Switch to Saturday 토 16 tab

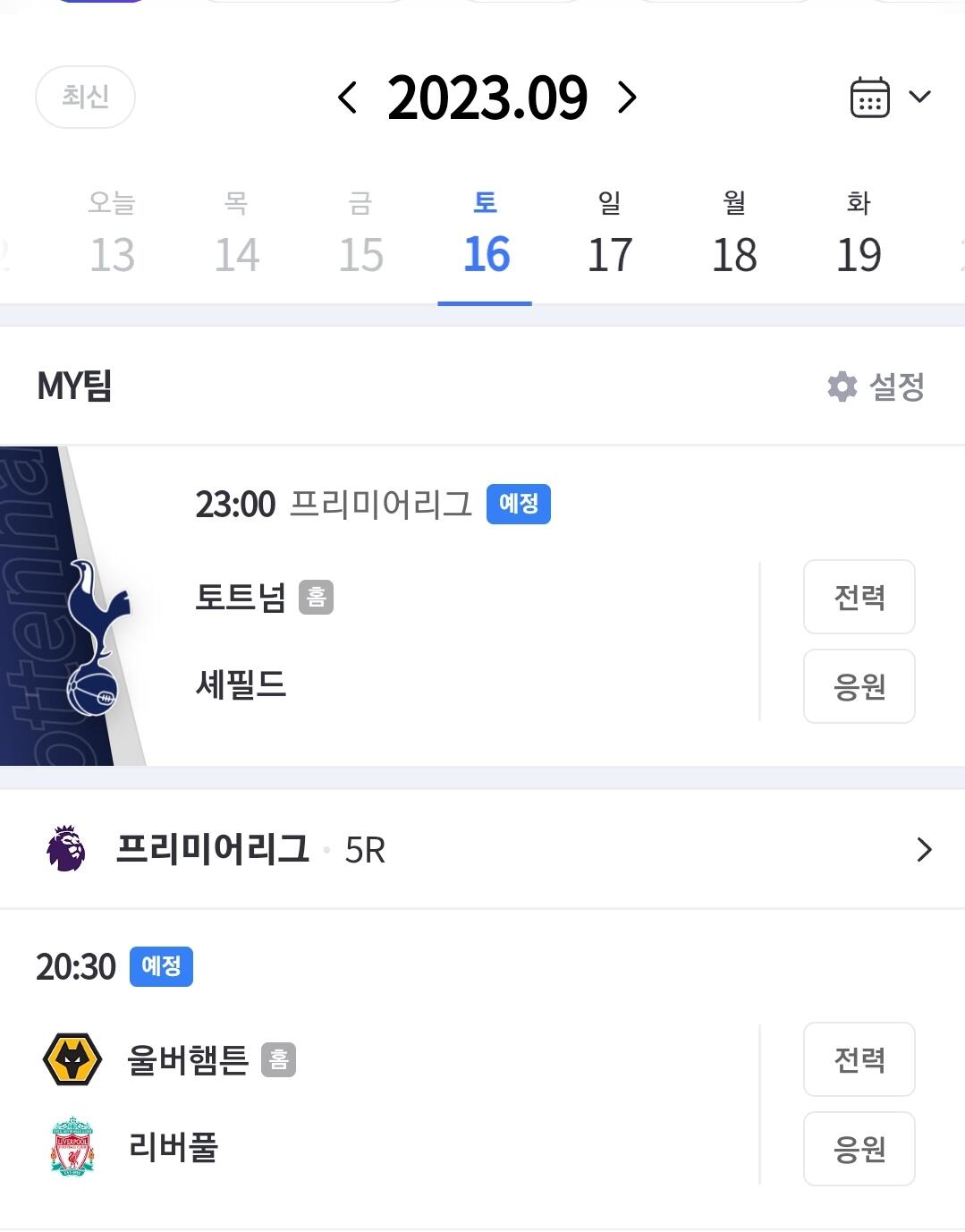[x=485, y=233]
